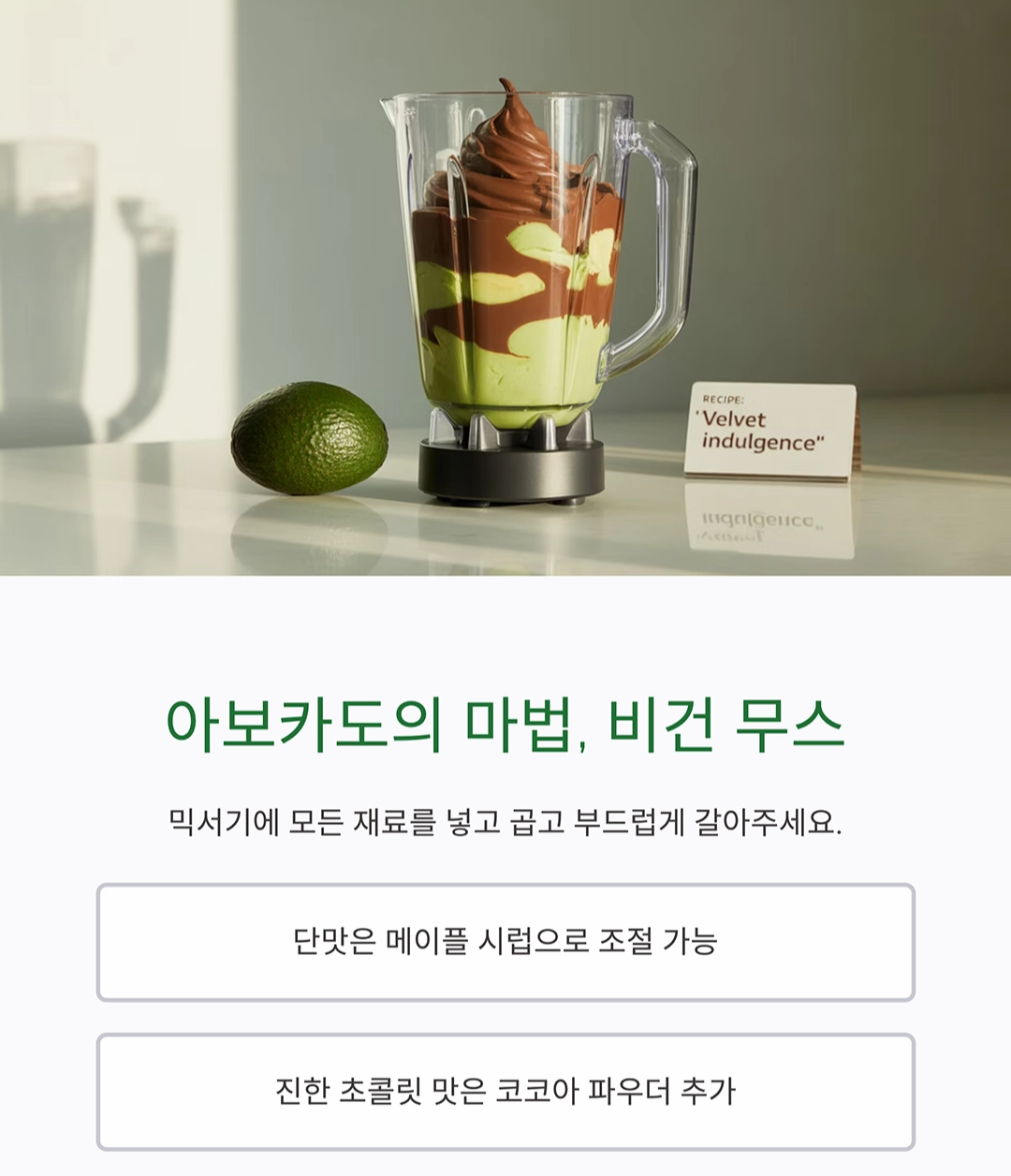Click the "Velvet indulgence" recipe card
1011x1176 pixels.
pos(768,426)
